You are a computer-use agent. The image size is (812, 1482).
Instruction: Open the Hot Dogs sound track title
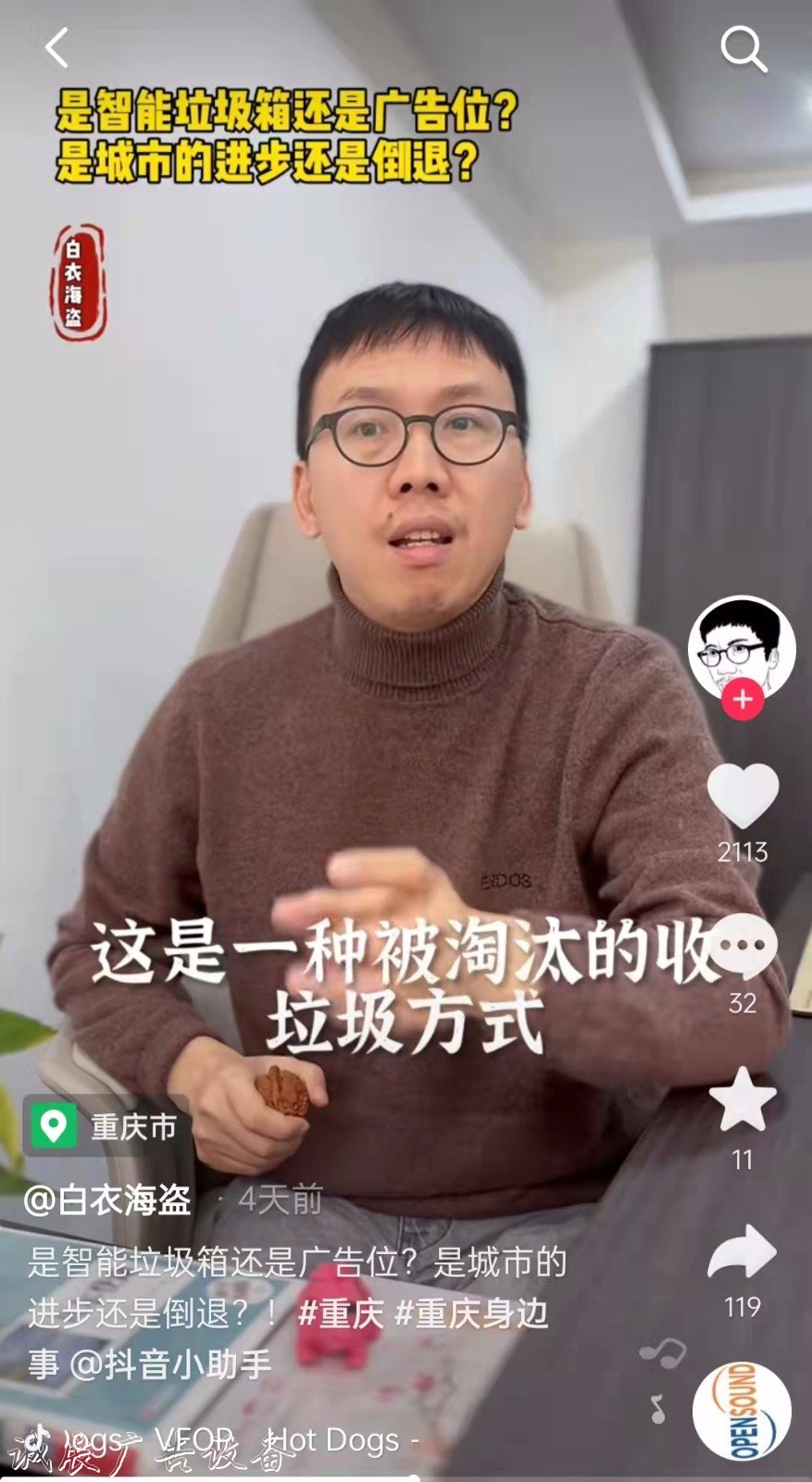click(333, 1440)
